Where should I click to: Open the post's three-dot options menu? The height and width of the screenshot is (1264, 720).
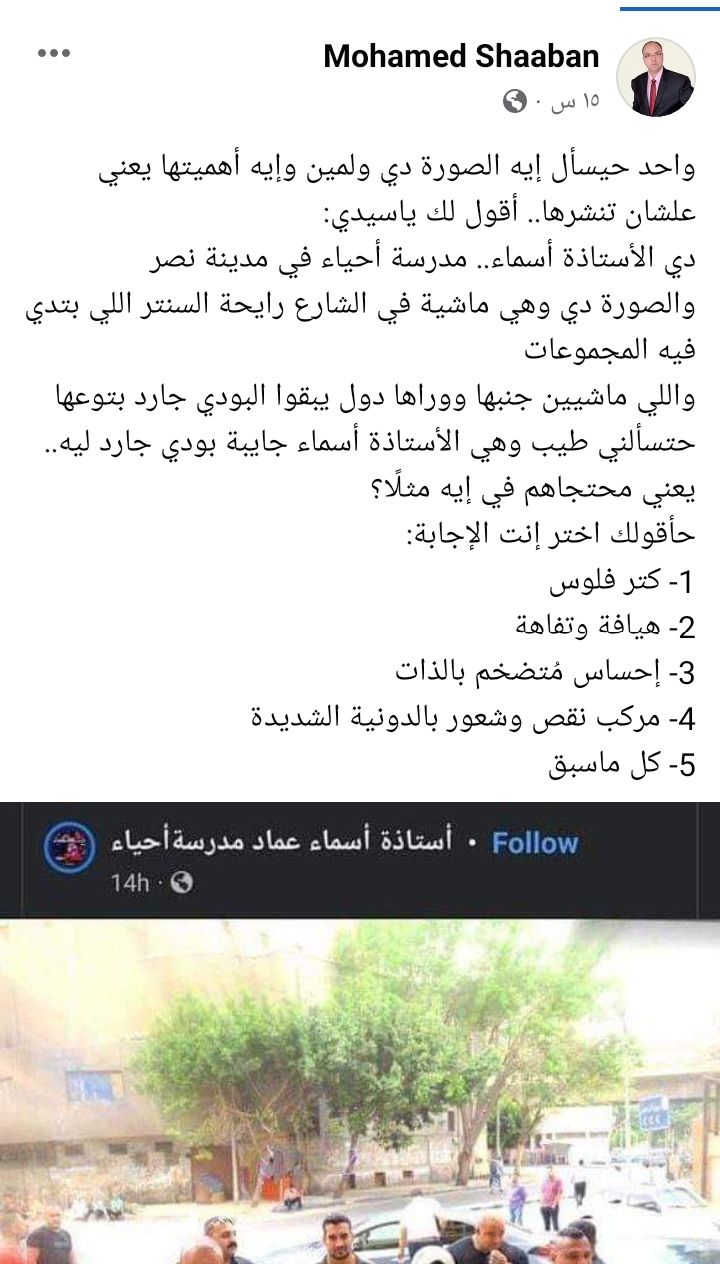click(53, 53)
